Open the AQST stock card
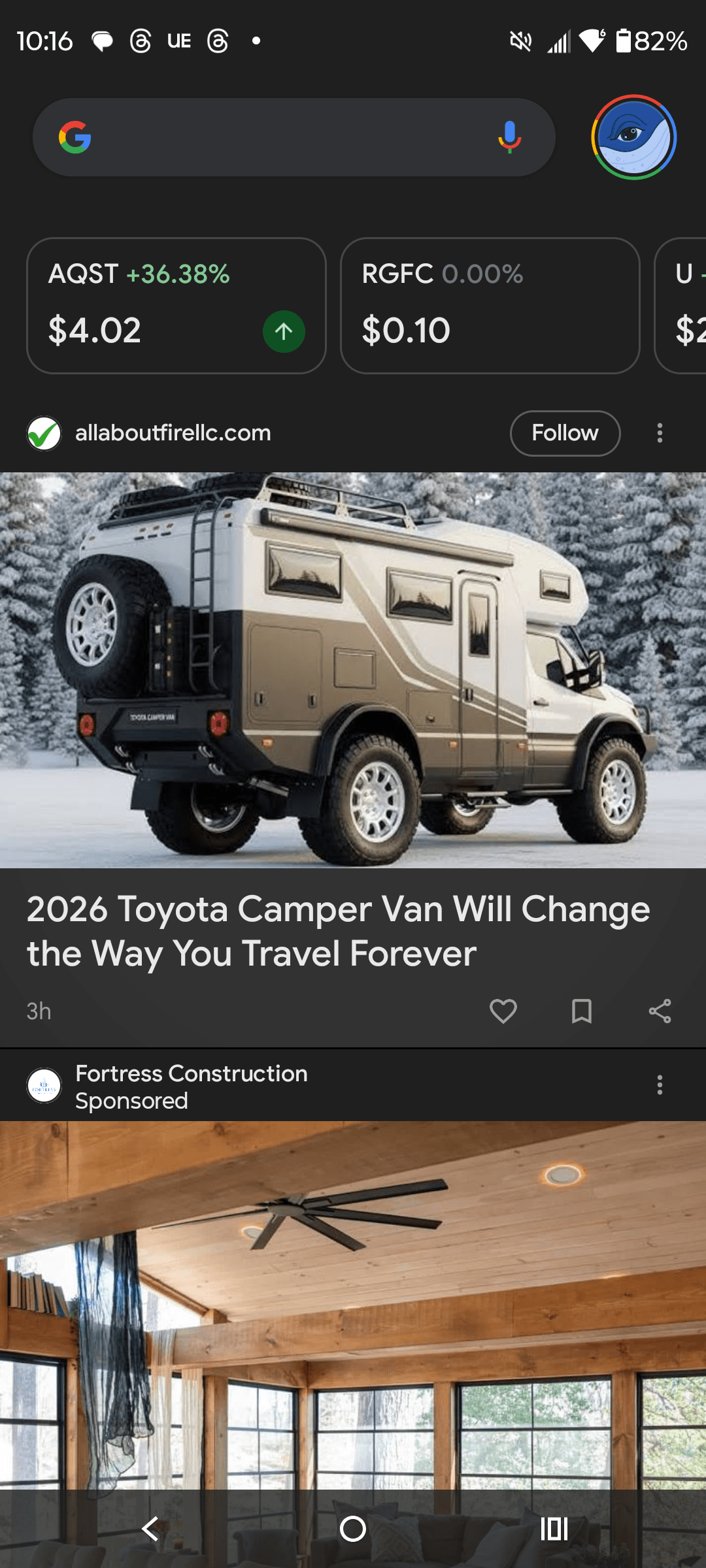The image size is (706, 1568). (176, 305)
